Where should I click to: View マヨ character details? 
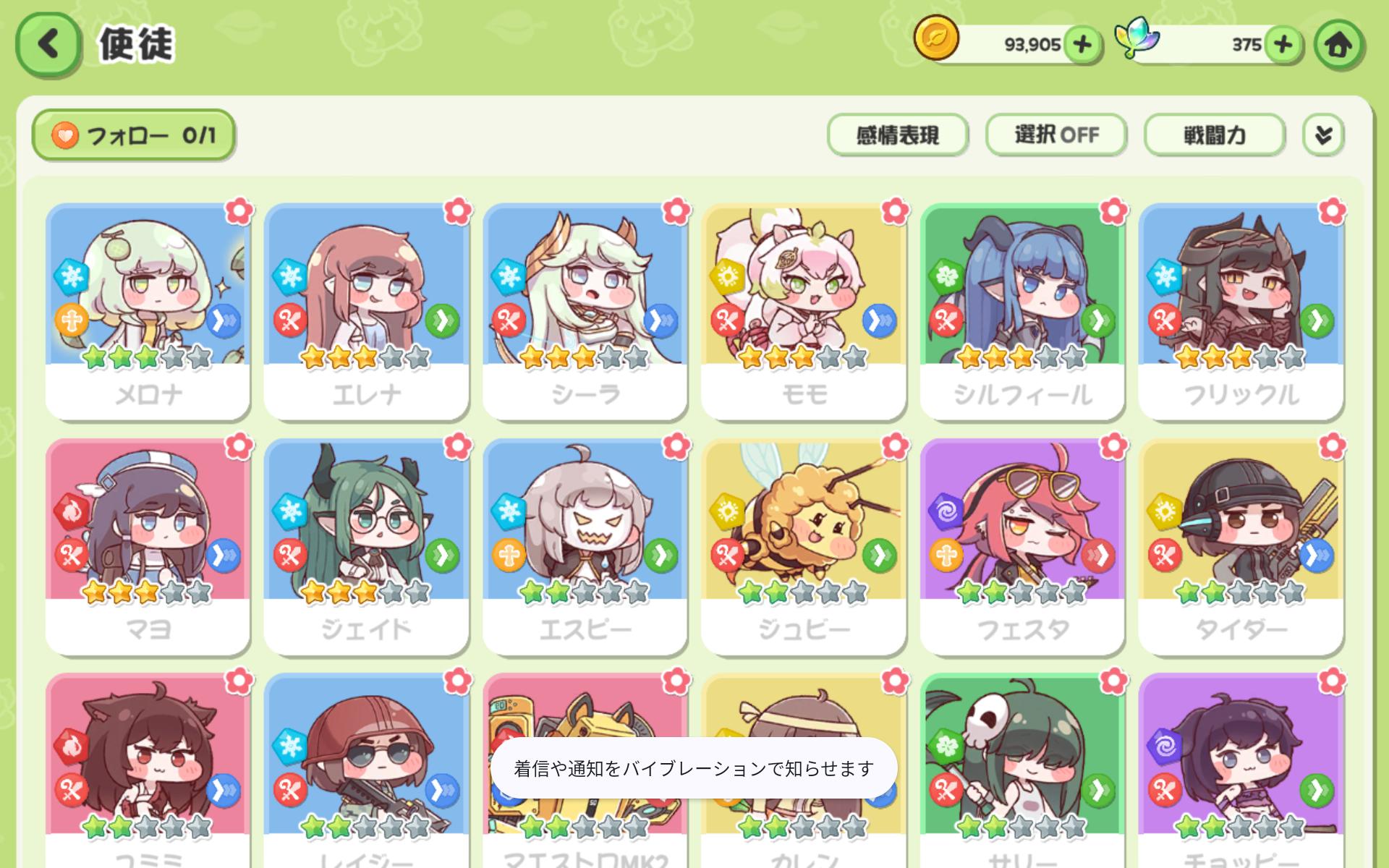coord(148,546)
